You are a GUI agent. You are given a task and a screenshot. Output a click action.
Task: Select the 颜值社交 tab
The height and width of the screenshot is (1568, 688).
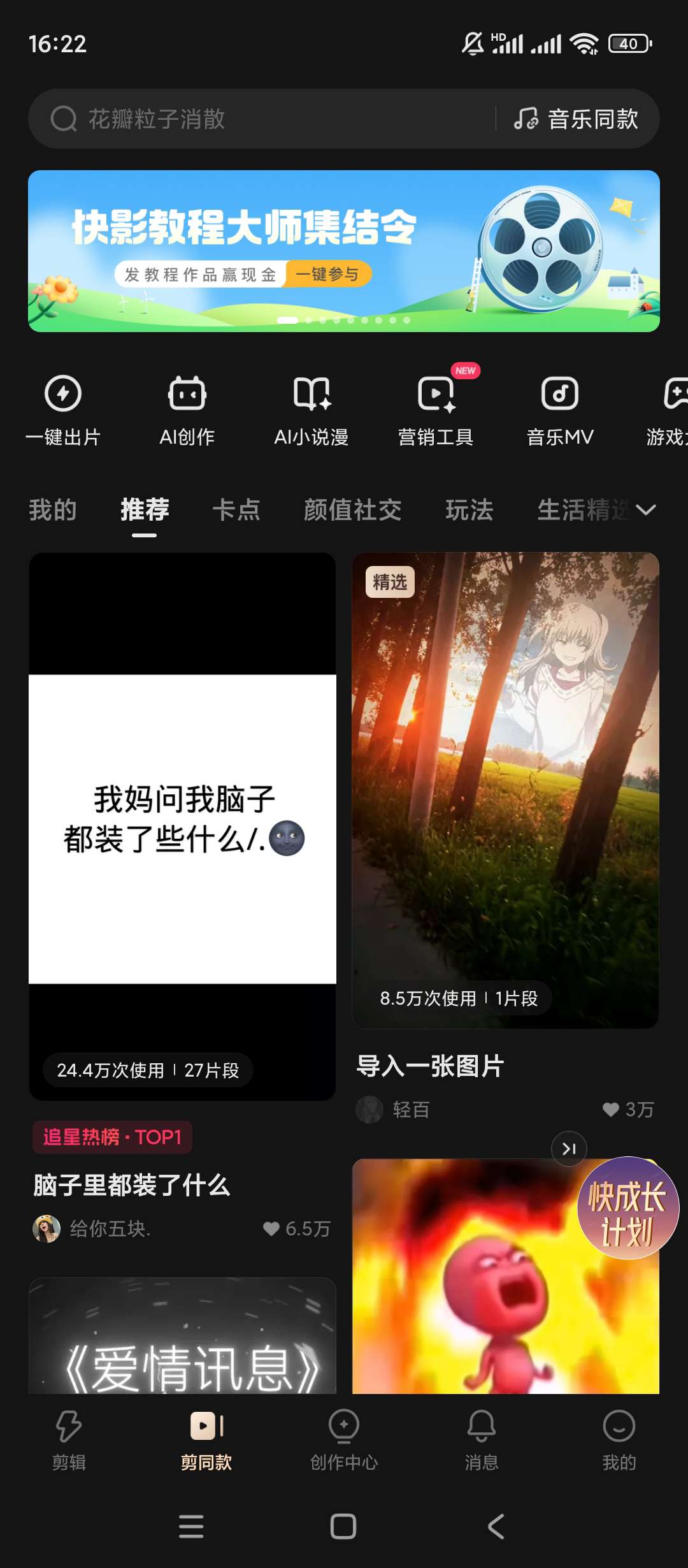[x=352, y=510]
